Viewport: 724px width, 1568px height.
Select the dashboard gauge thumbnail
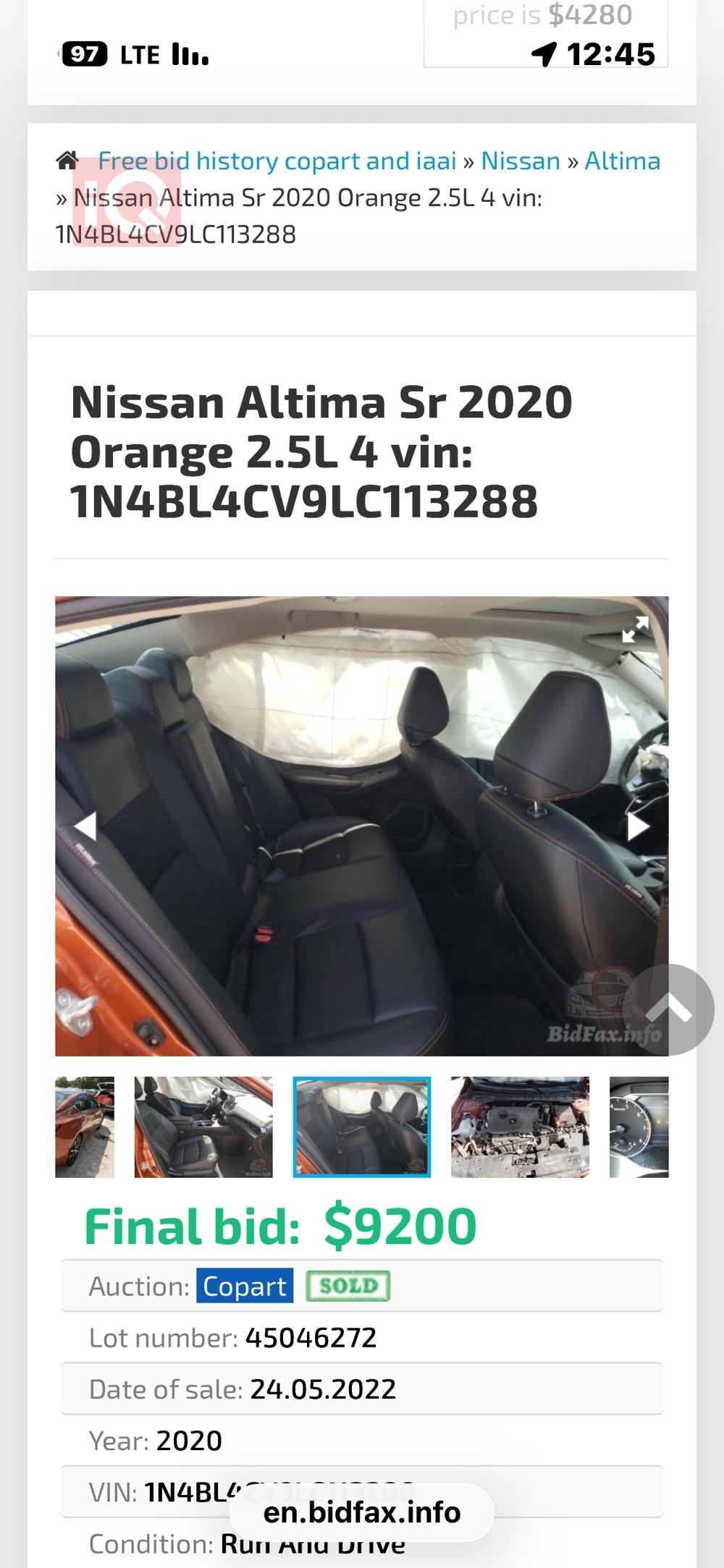(x=639, y=1127)
